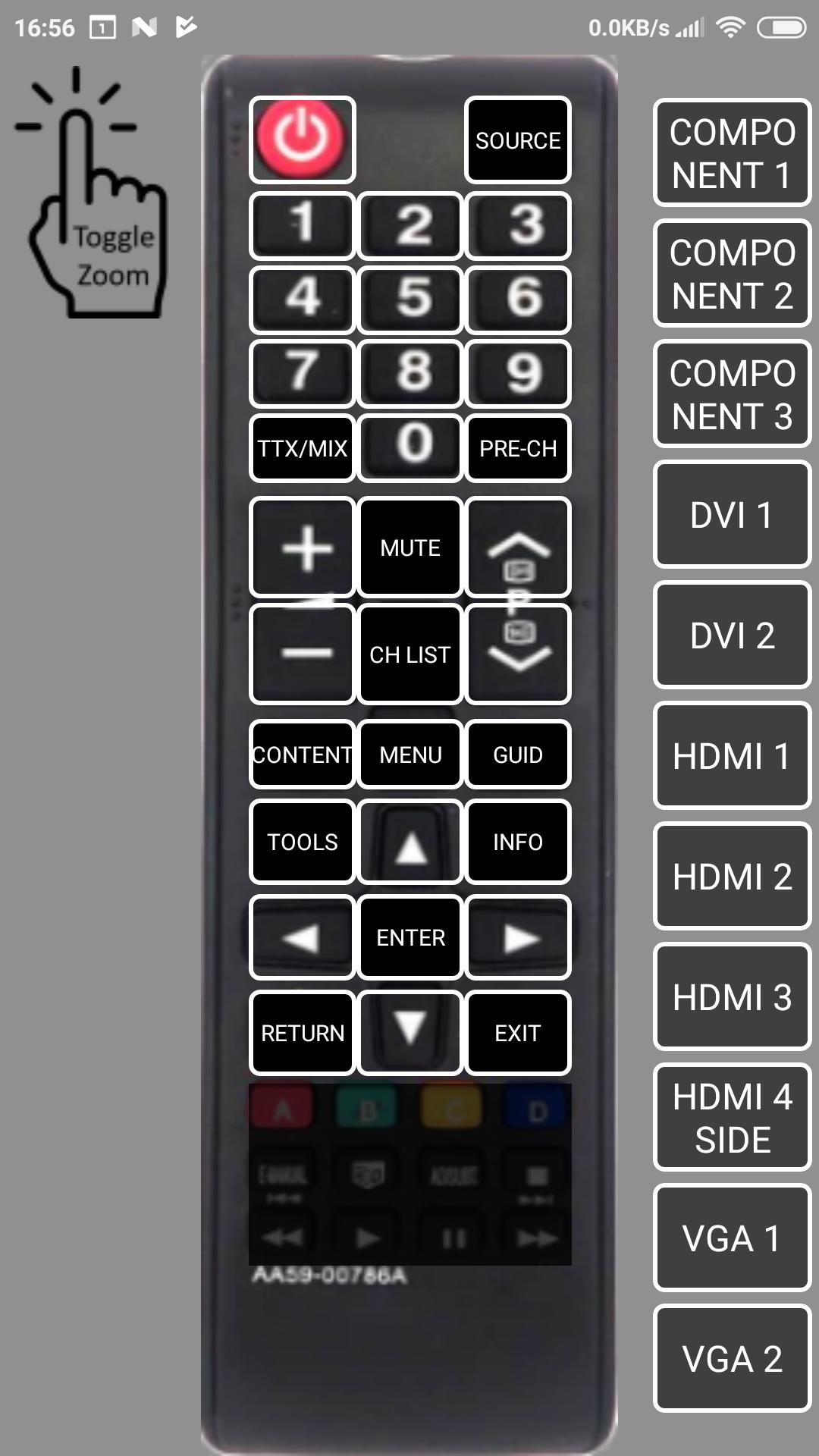The image size is (819, 1456).
Task: Go back with the RETURN button
Action: (303, 1033)
